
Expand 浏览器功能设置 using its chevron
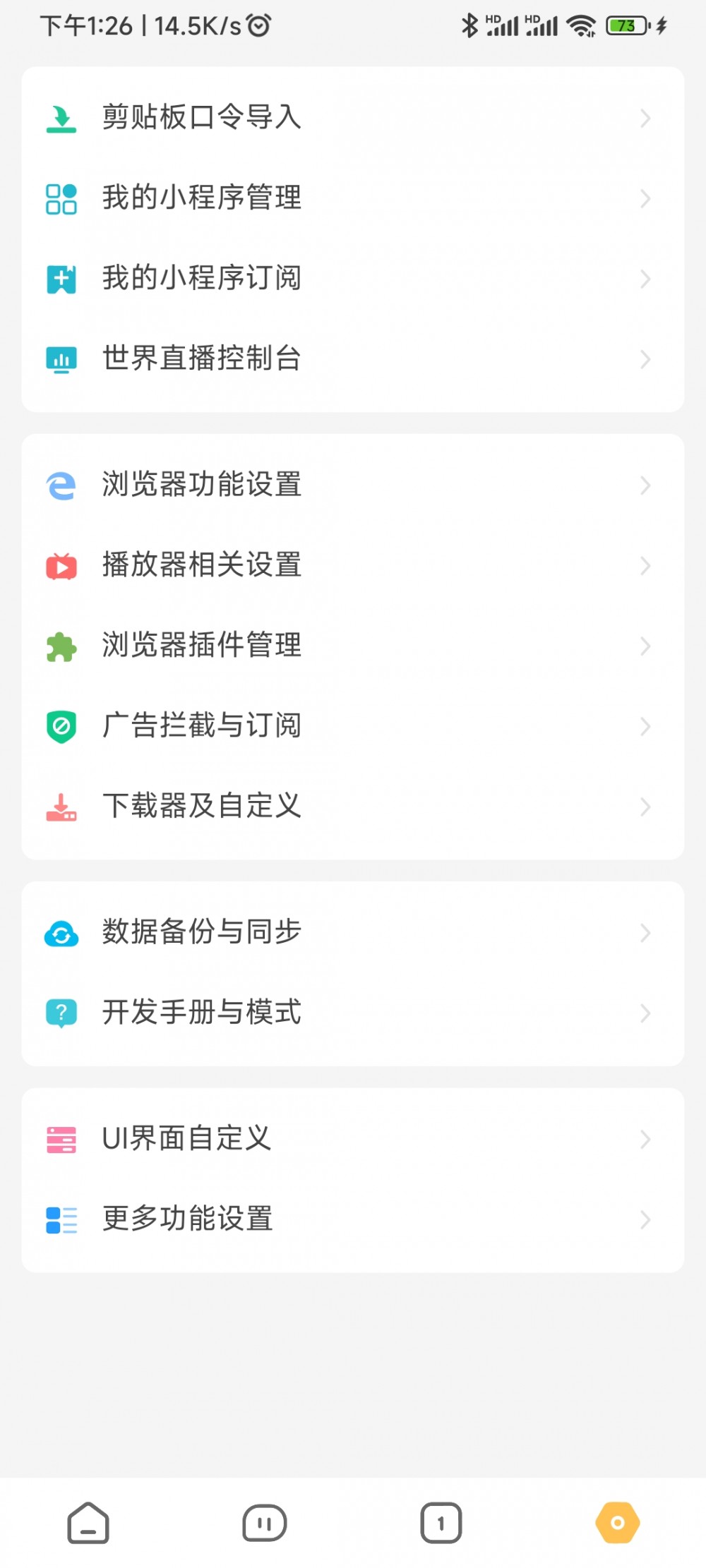click(x=645, y=485)
